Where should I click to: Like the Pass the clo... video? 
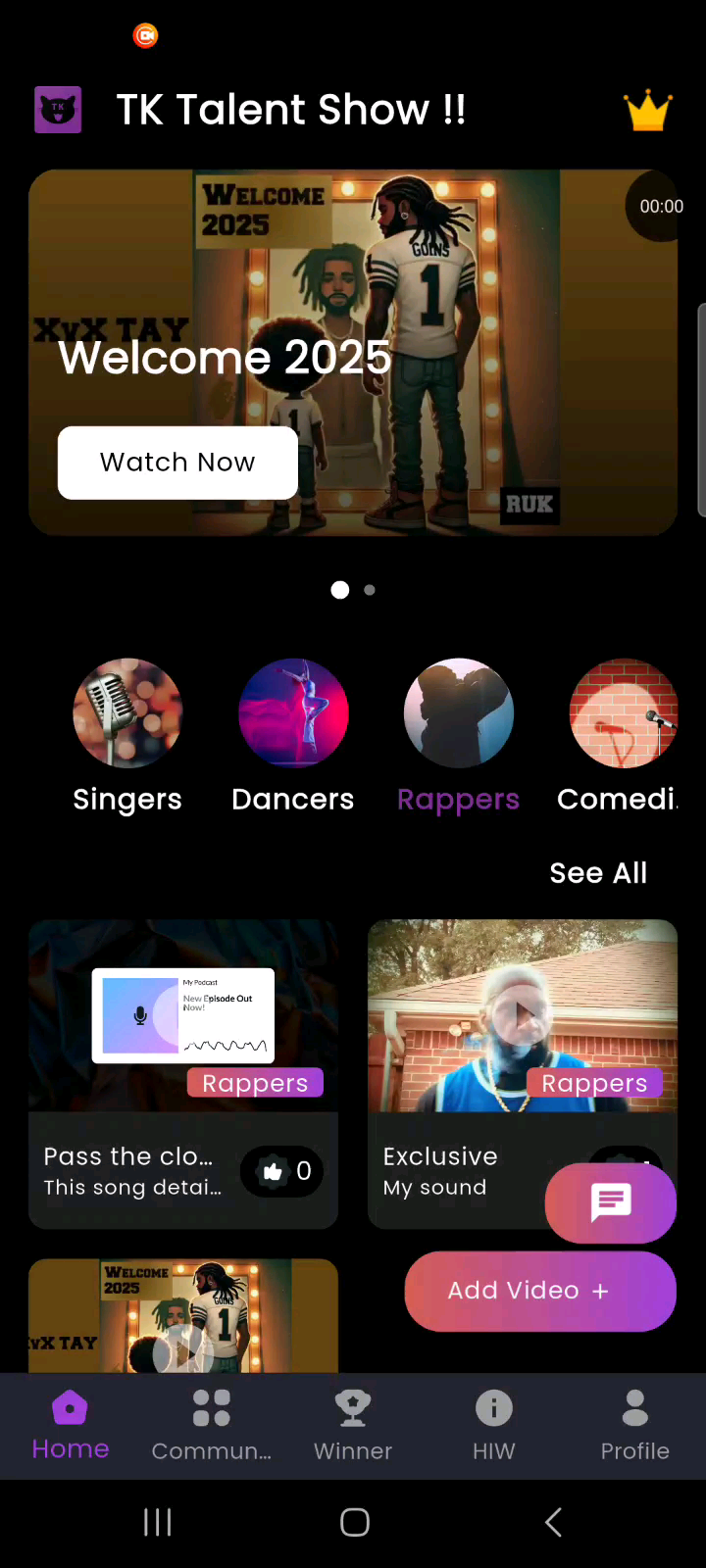pos(283,1171)
